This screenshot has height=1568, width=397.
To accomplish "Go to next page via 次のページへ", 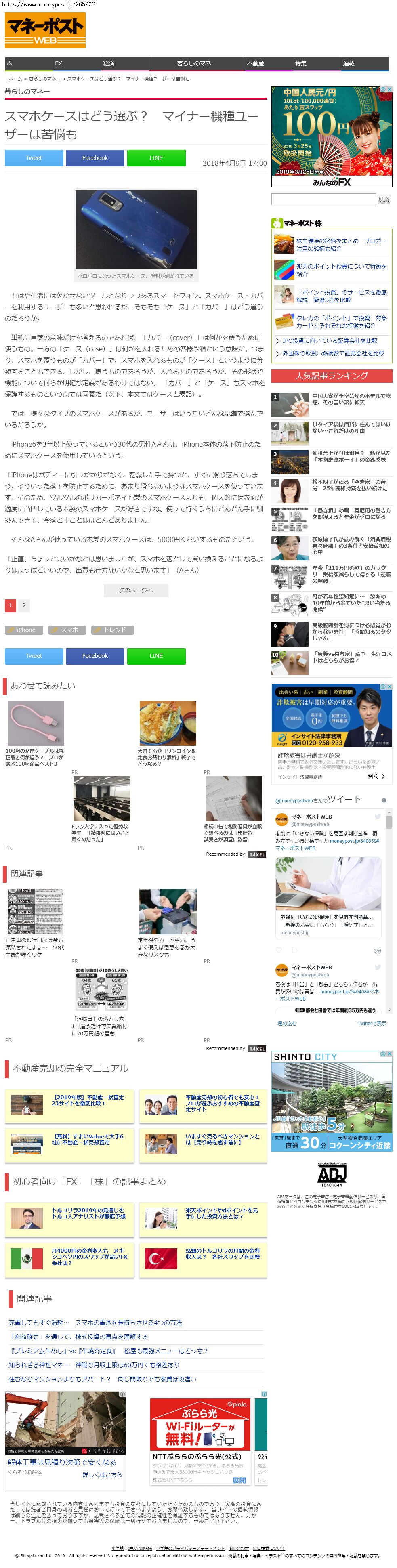I will point(135,590).
